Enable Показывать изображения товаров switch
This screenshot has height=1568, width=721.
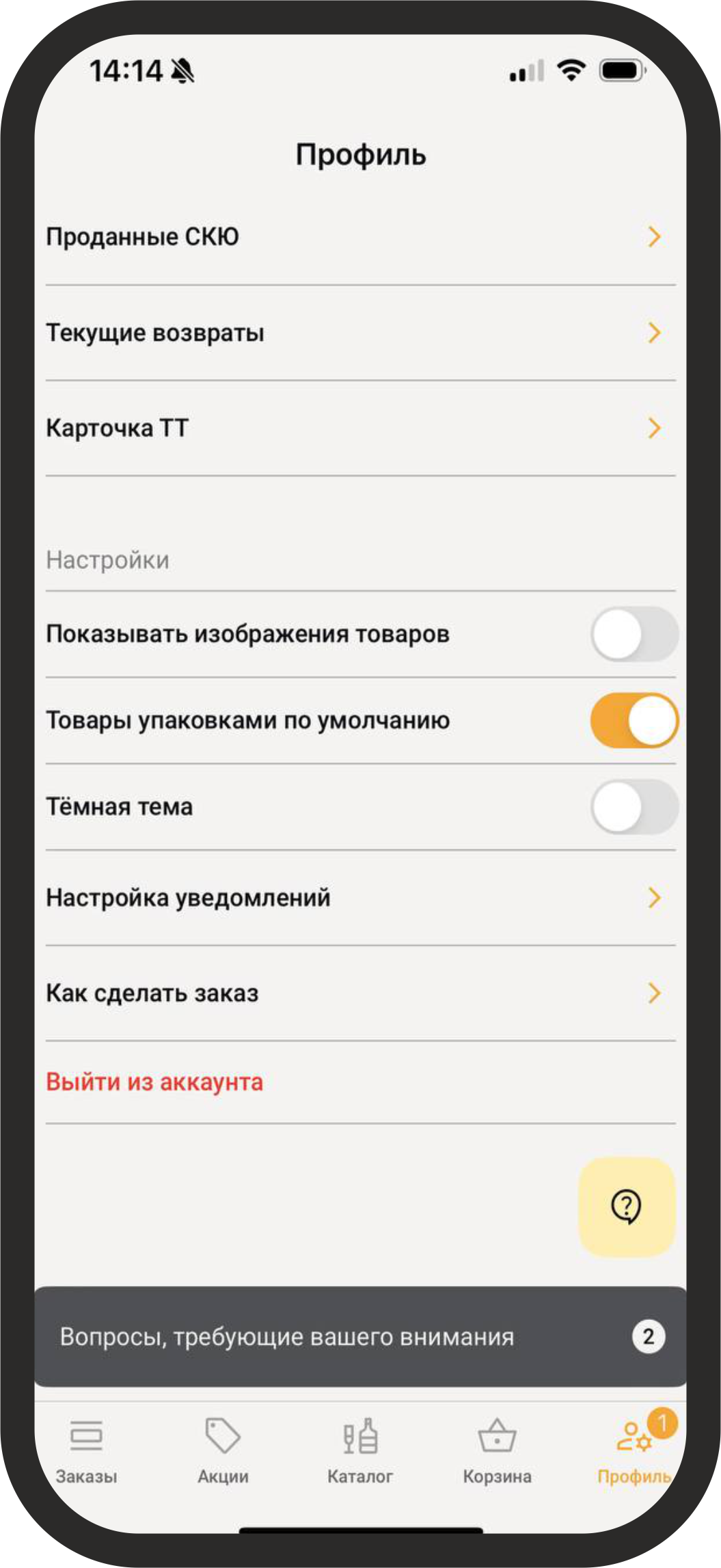634,634
